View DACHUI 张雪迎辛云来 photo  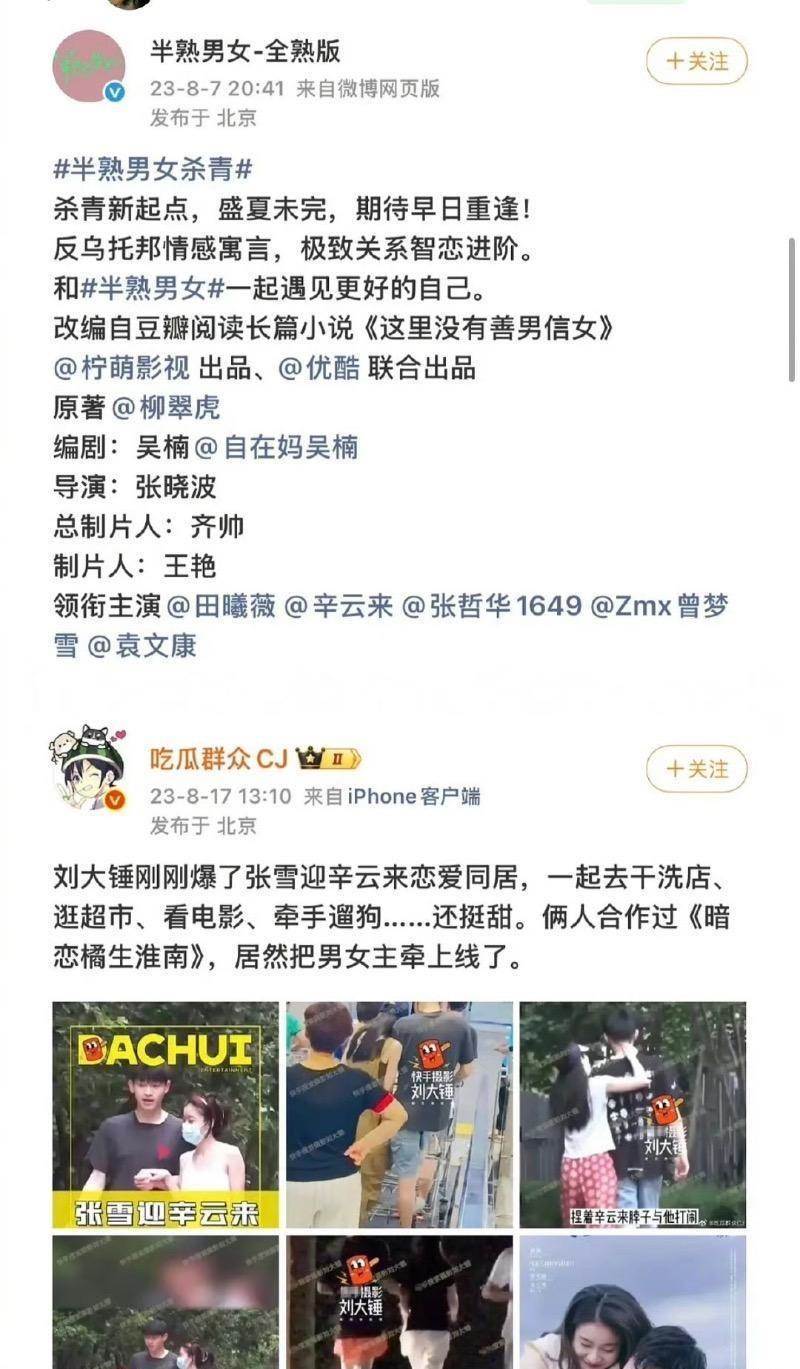pos(166,1115)
